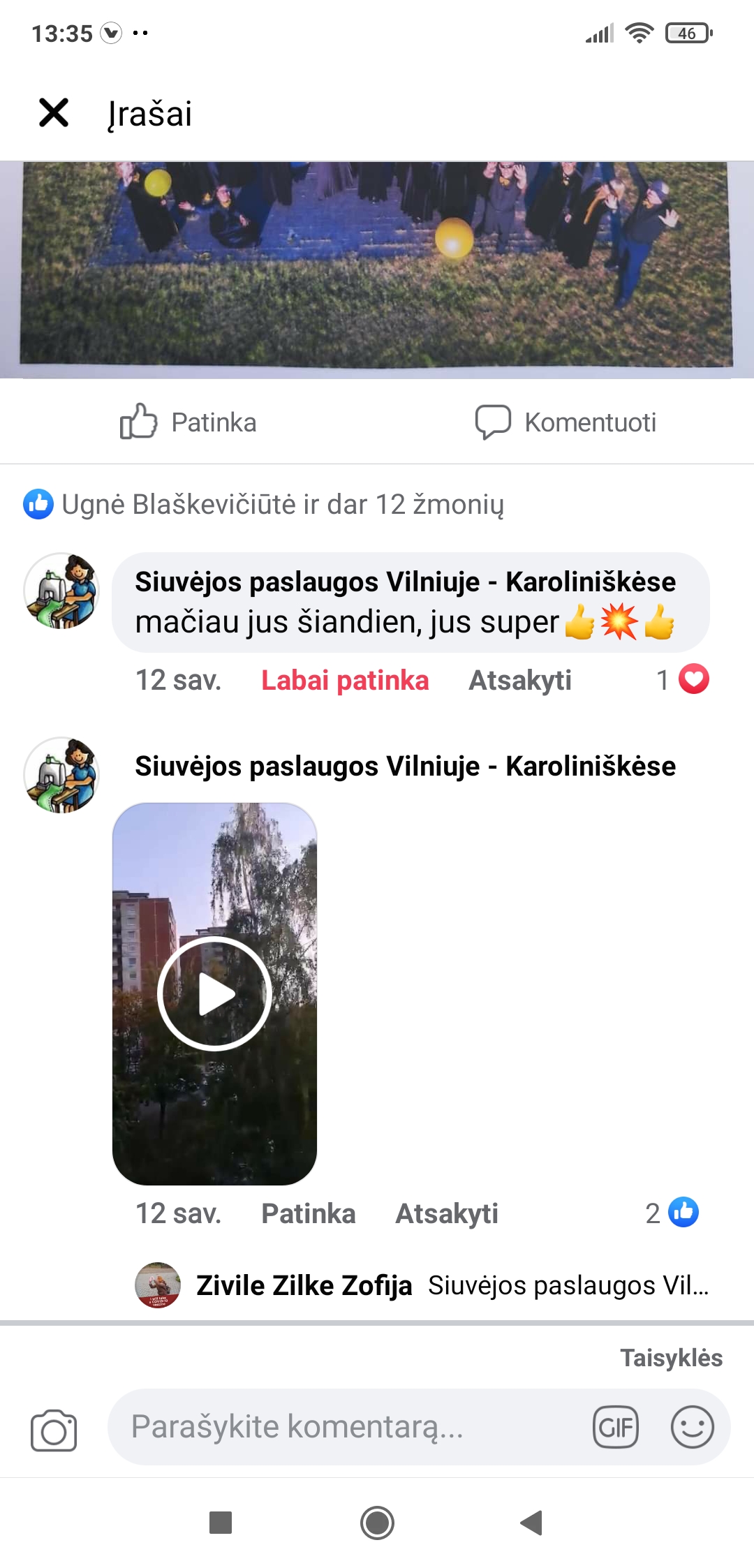Like the post with Patinka

(188, 422)
